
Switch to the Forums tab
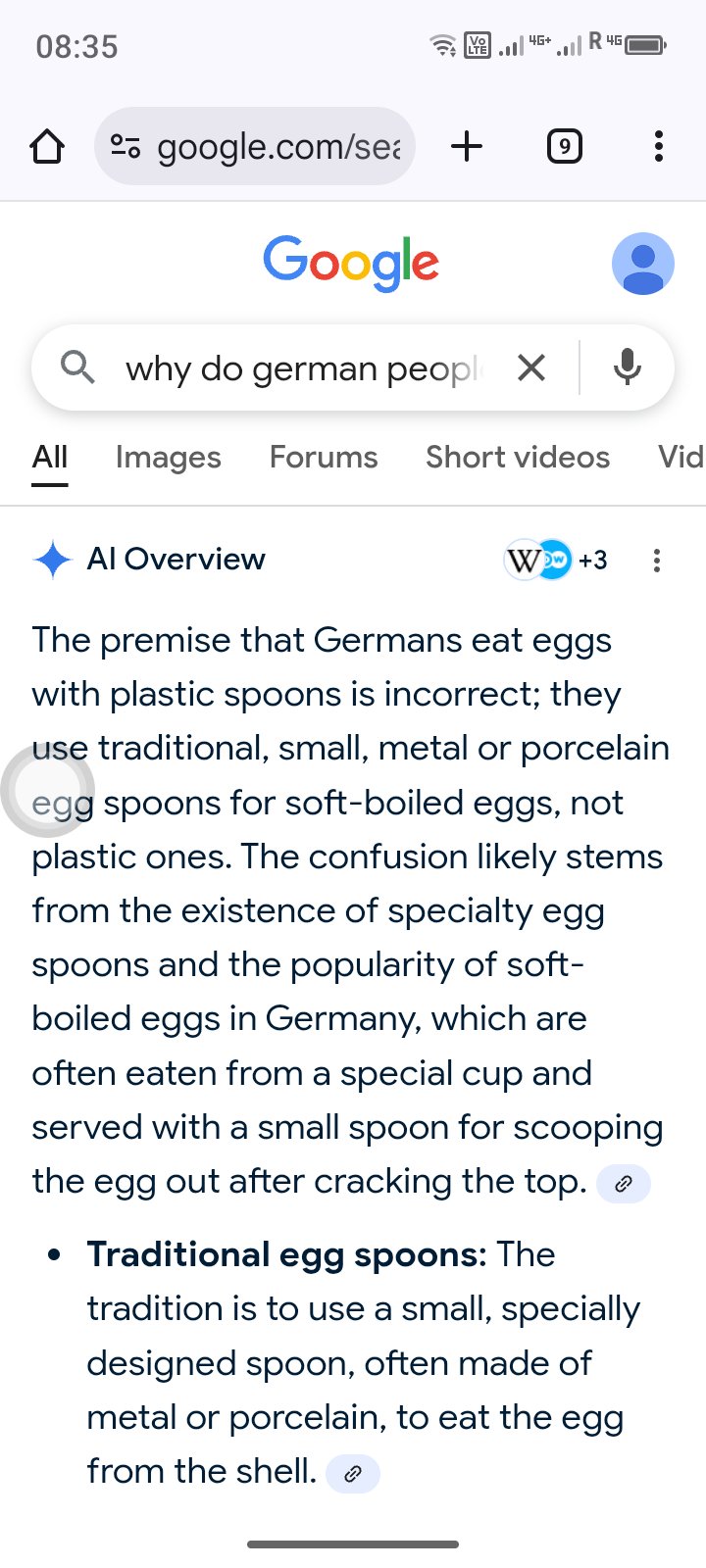point(324,458)
